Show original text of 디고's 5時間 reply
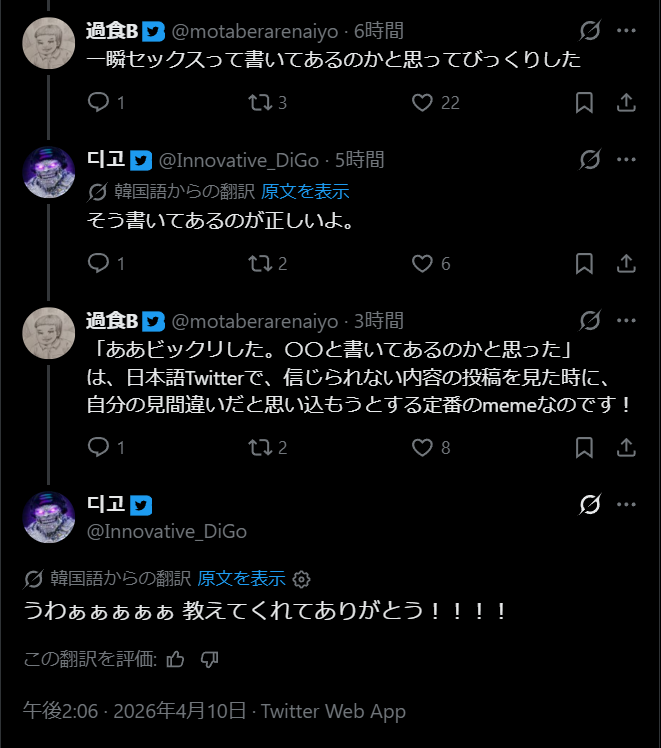 [305, 191]
